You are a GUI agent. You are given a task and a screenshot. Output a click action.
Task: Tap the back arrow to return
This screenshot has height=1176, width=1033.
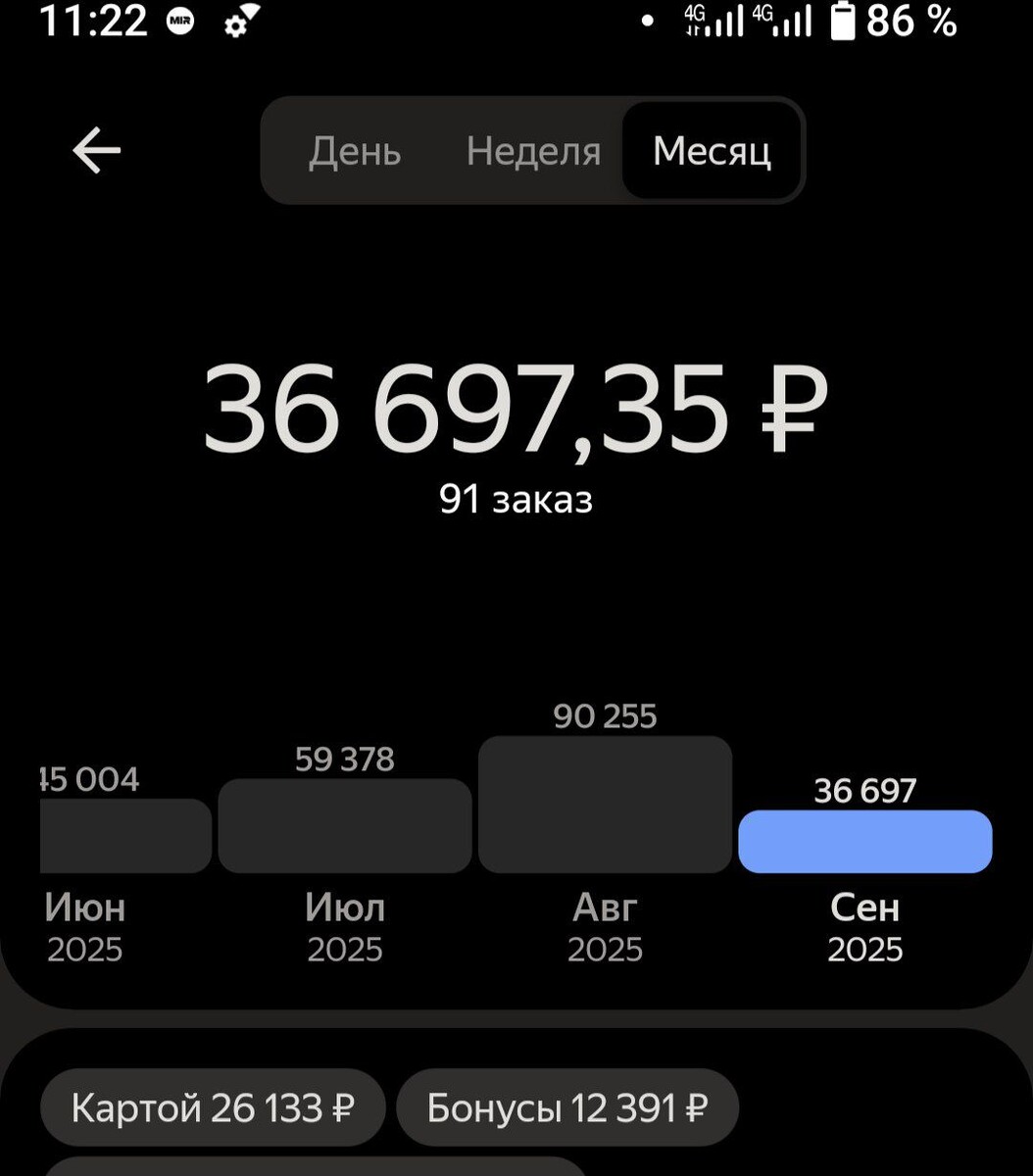click(x=95, y=149)
